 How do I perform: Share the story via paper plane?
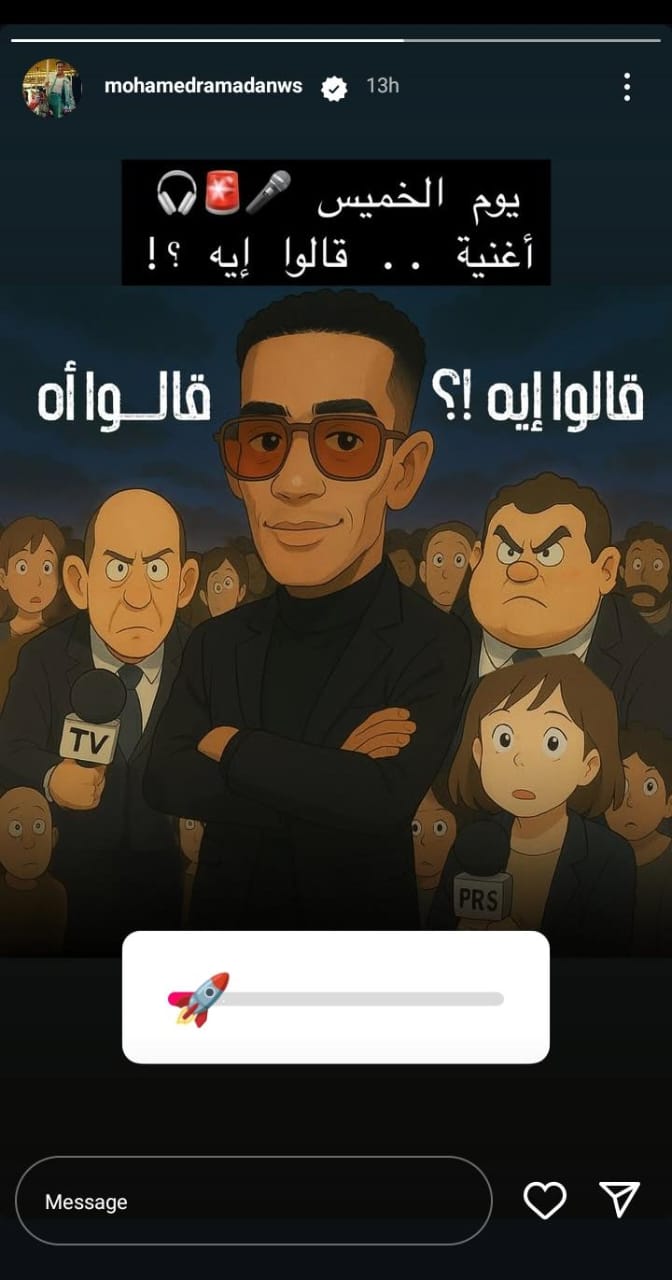(x=619, y=1199)
